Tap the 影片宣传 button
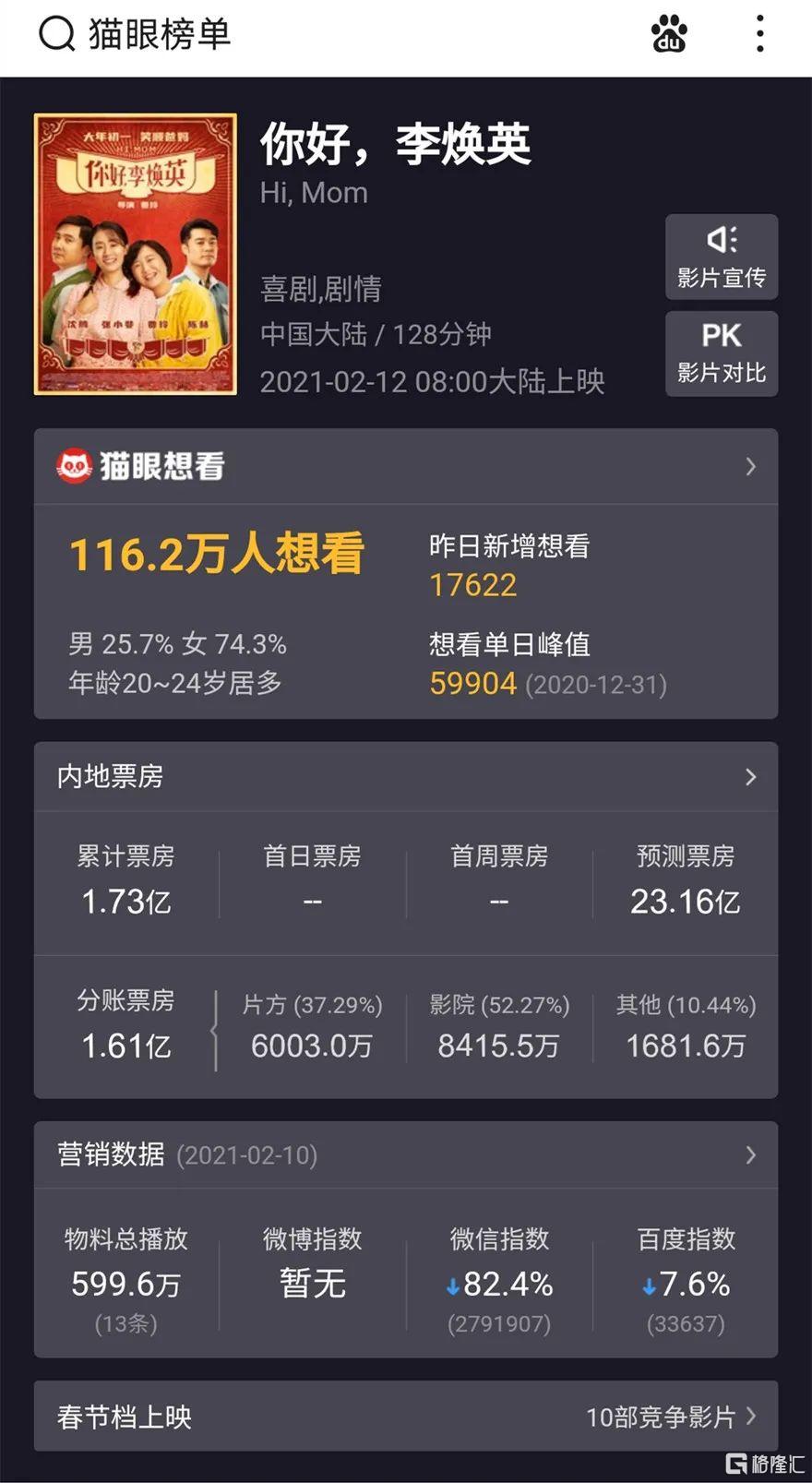Image resolution: width=812 pixels, height=1483 pixels. coord(722,257)
